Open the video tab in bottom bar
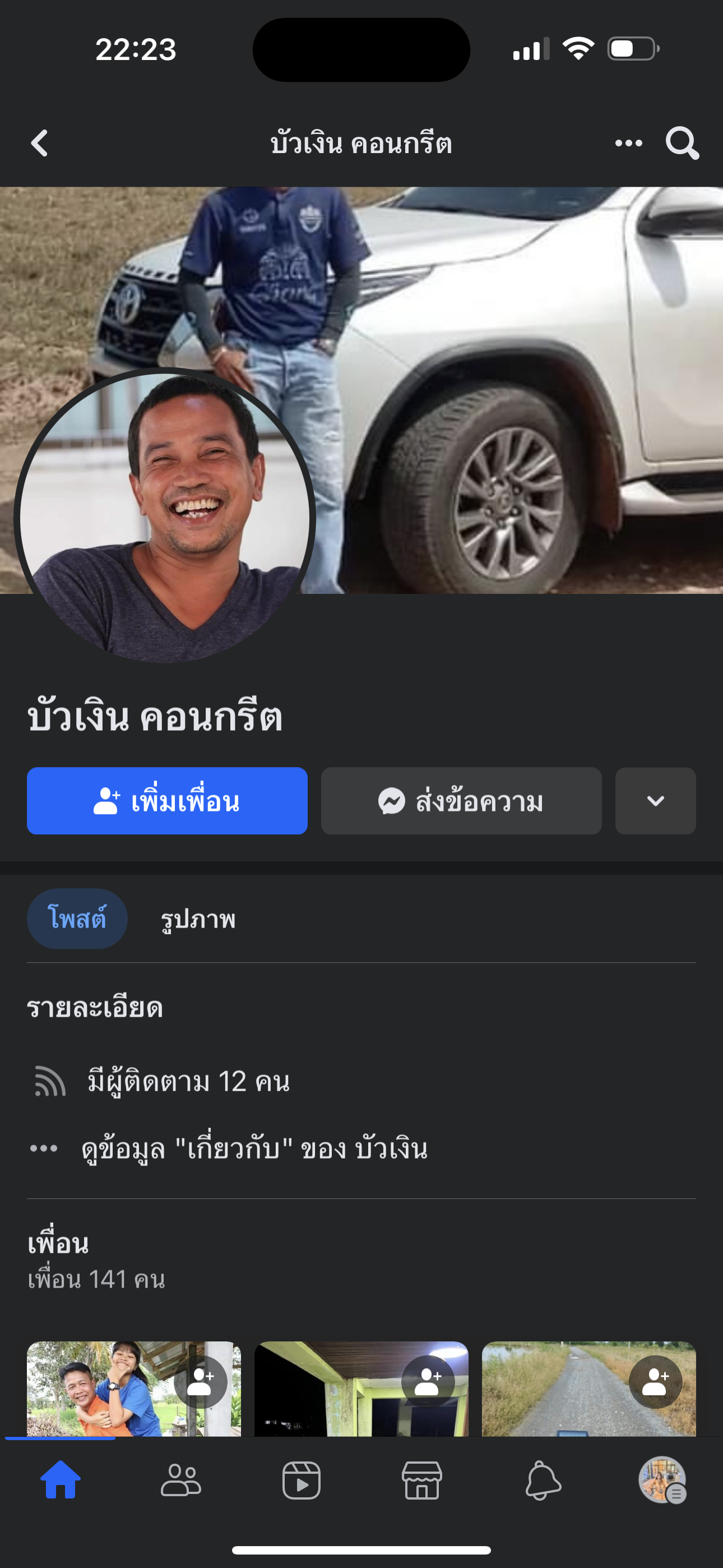 [302, 1480]
